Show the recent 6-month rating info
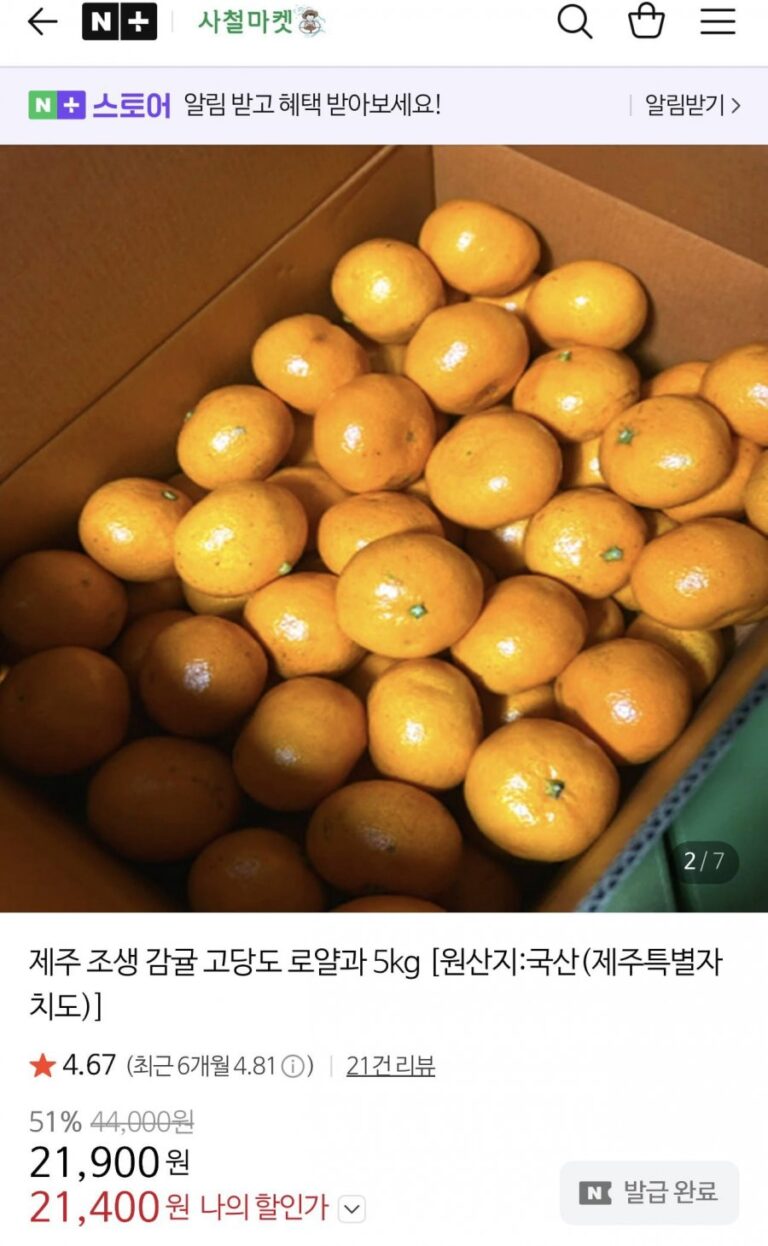The image size is (768, 1246). [x=292, y=1066]
